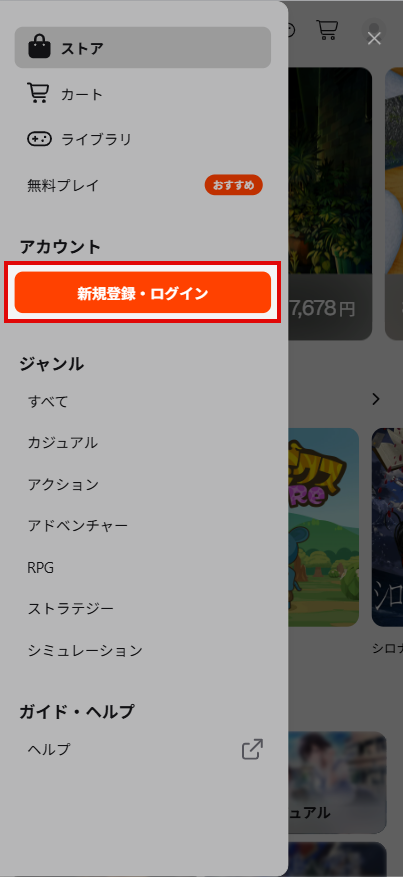Open カート from the menu
Image resolution: width=403 pixels, height=877 pixels.
[143, 94]
